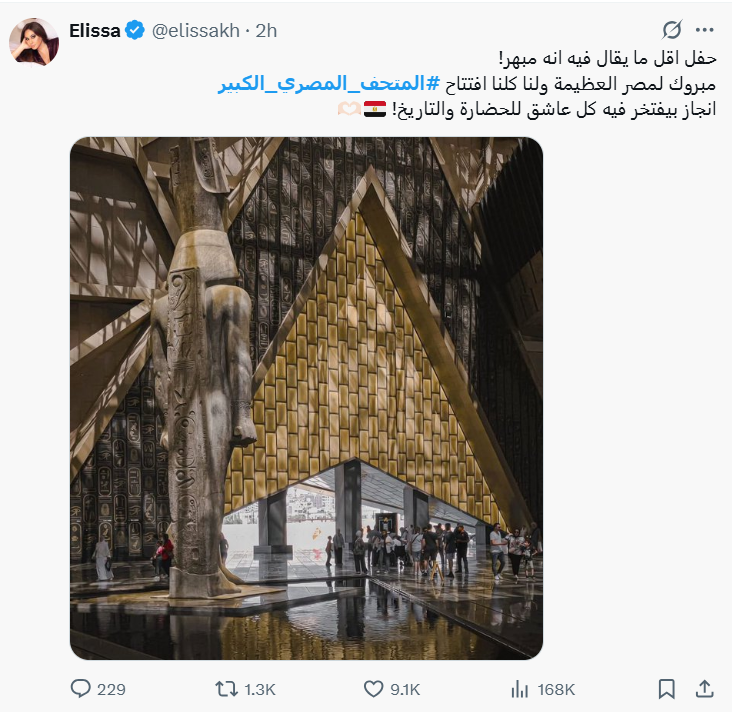This screenshot has height=712, width=732.
Task: Repost Elissa's post
Action: pos(226,689)
